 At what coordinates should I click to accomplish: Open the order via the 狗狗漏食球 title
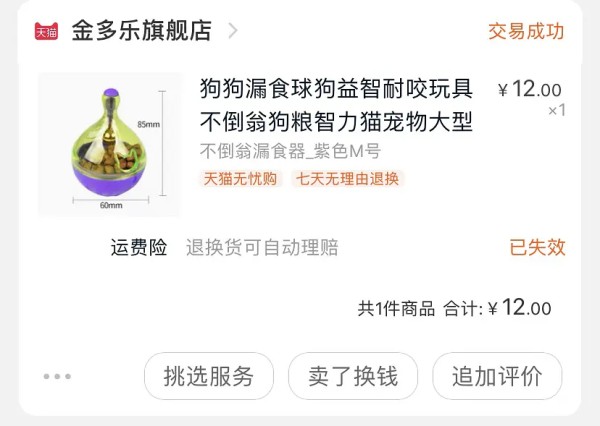pyautogui.click(x=336, y=105)
